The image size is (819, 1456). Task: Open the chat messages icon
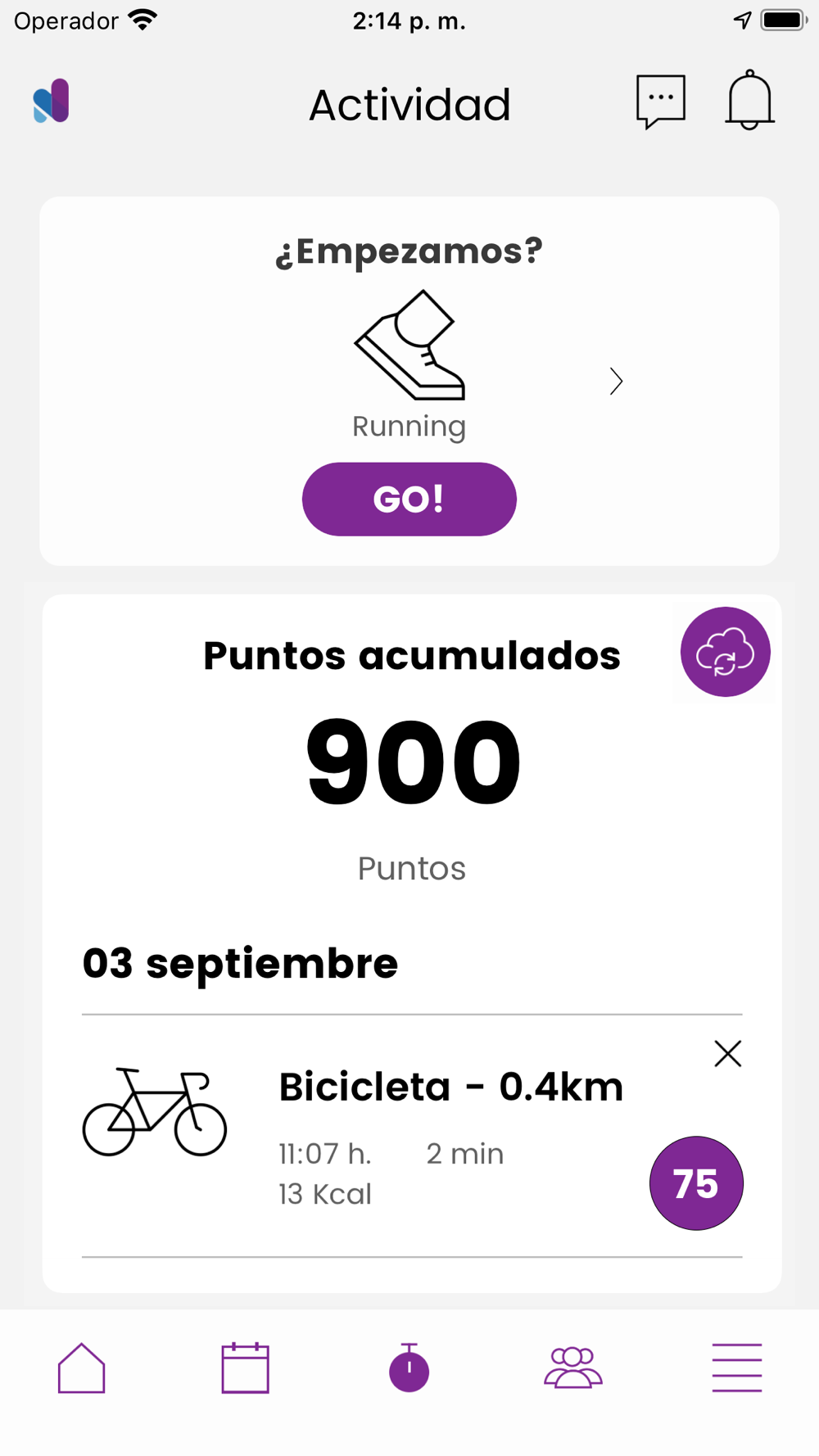(x=660, y=102)
